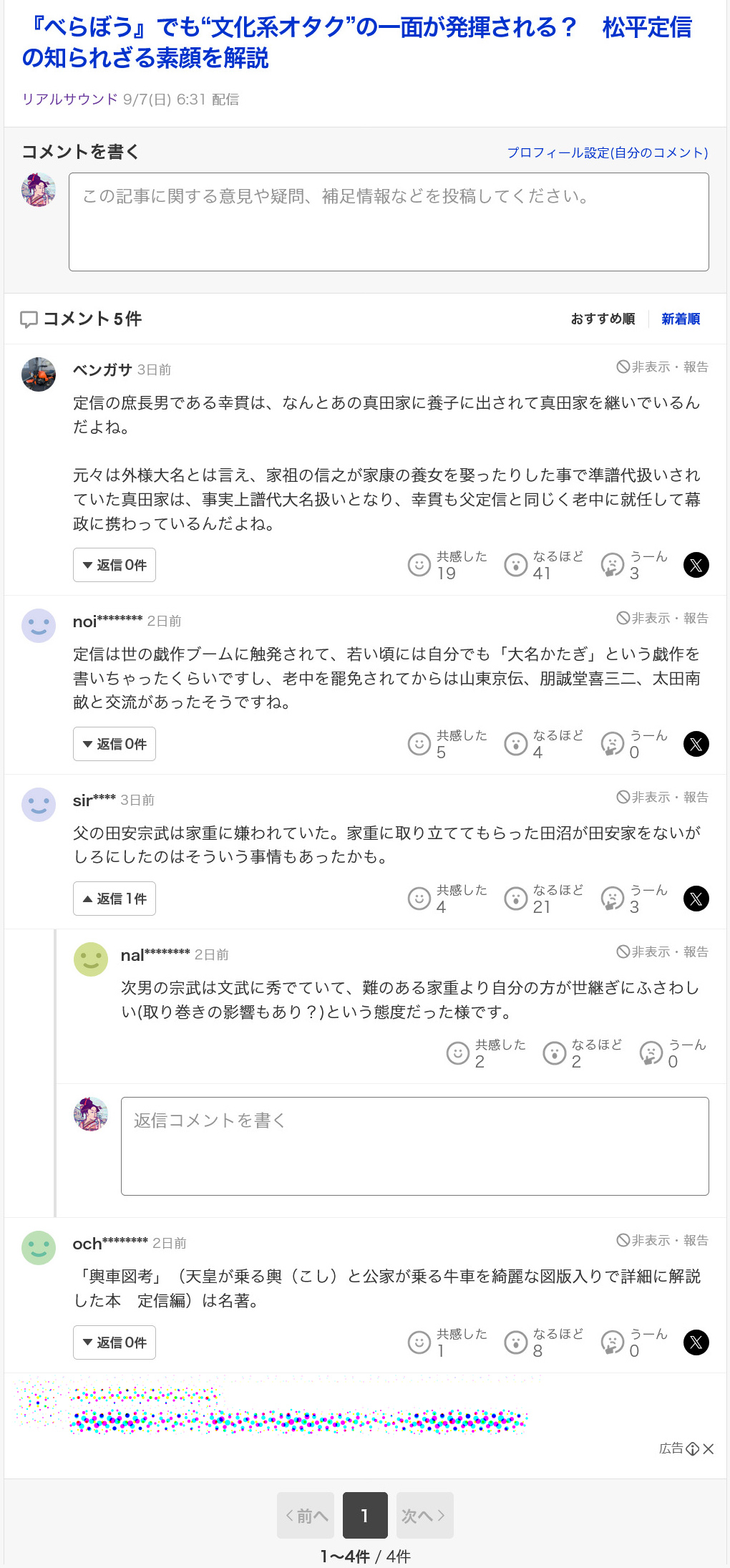Go to the next comments page
Viewport: 730px width, 1568px height.
click(x=424, y=1516)
